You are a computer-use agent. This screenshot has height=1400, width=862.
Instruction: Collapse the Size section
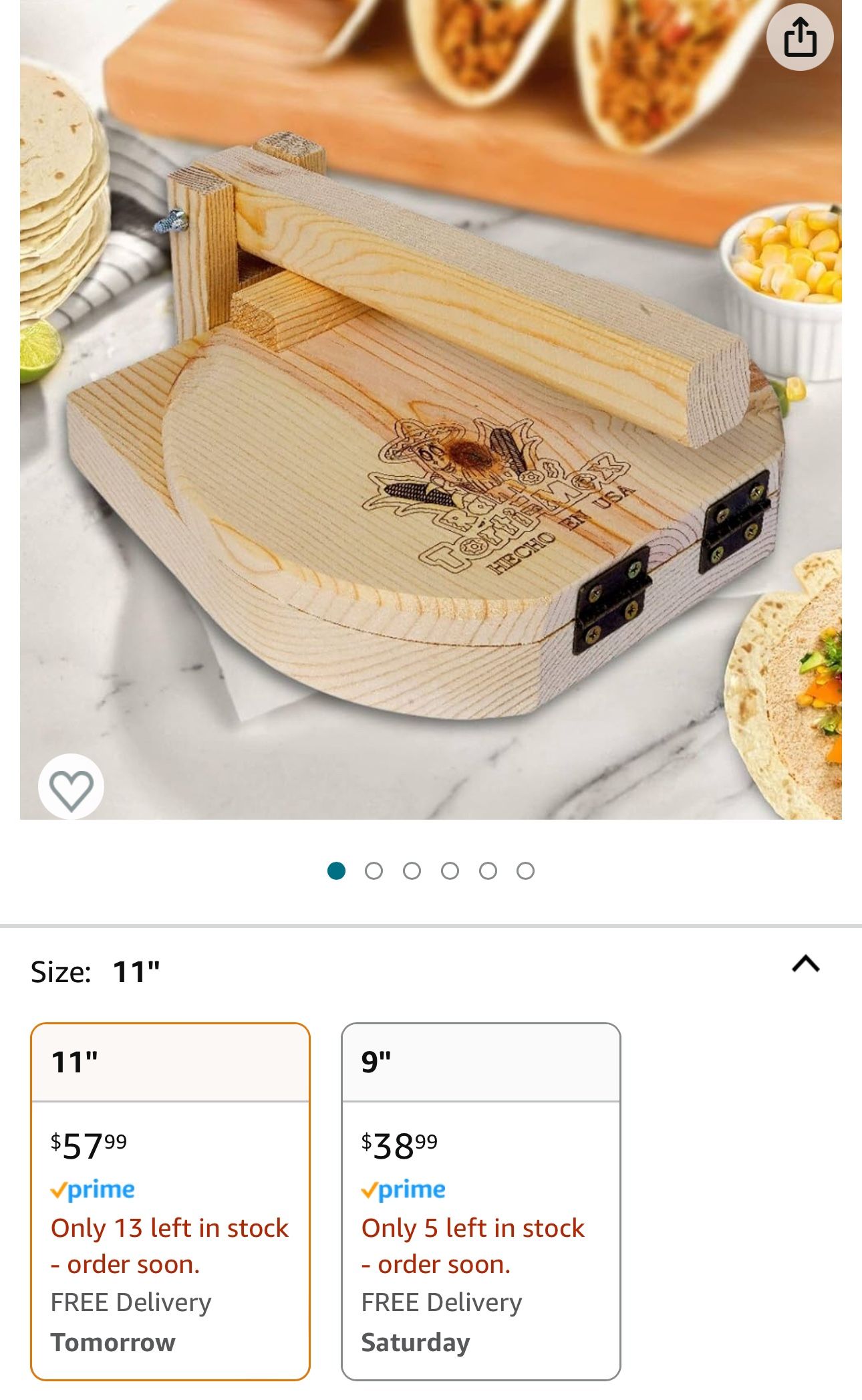pyautogui.click(x=806, y=963)
